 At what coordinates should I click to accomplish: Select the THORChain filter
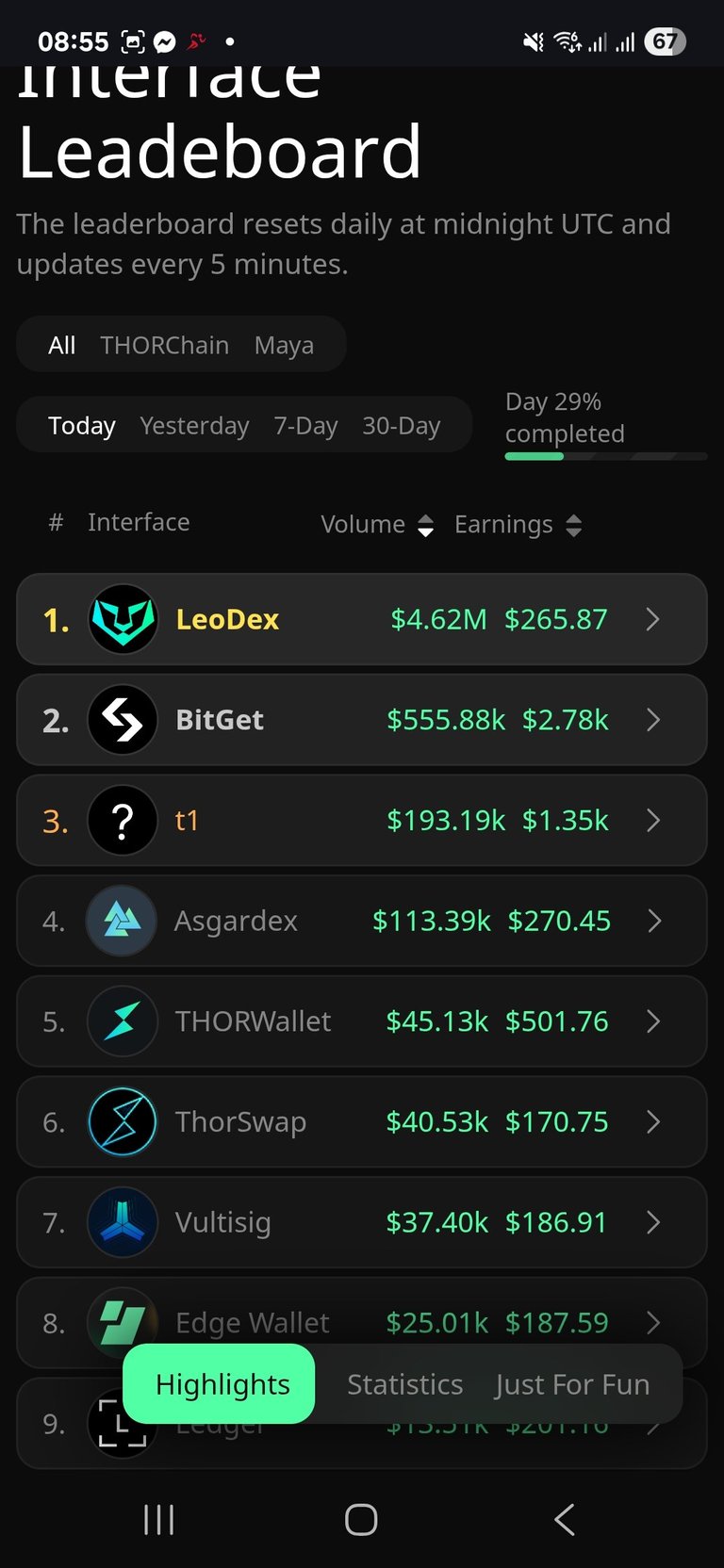164,345
